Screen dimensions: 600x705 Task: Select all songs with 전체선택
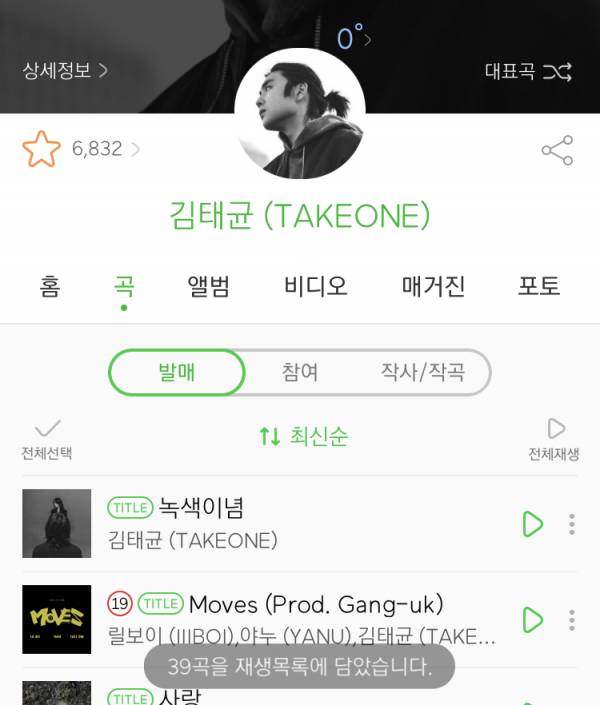click(47, 439)
